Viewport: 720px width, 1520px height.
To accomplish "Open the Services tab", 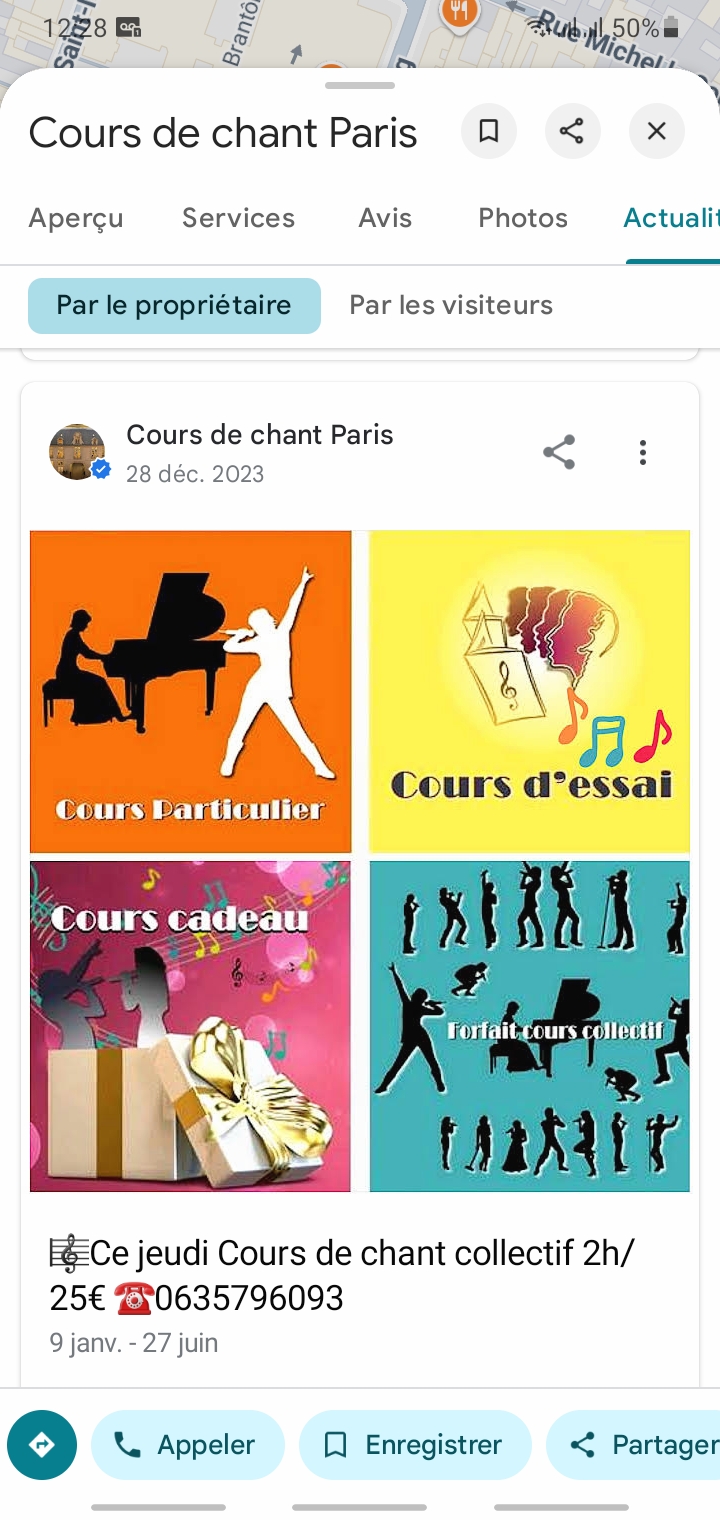I will tap(238, 218).
